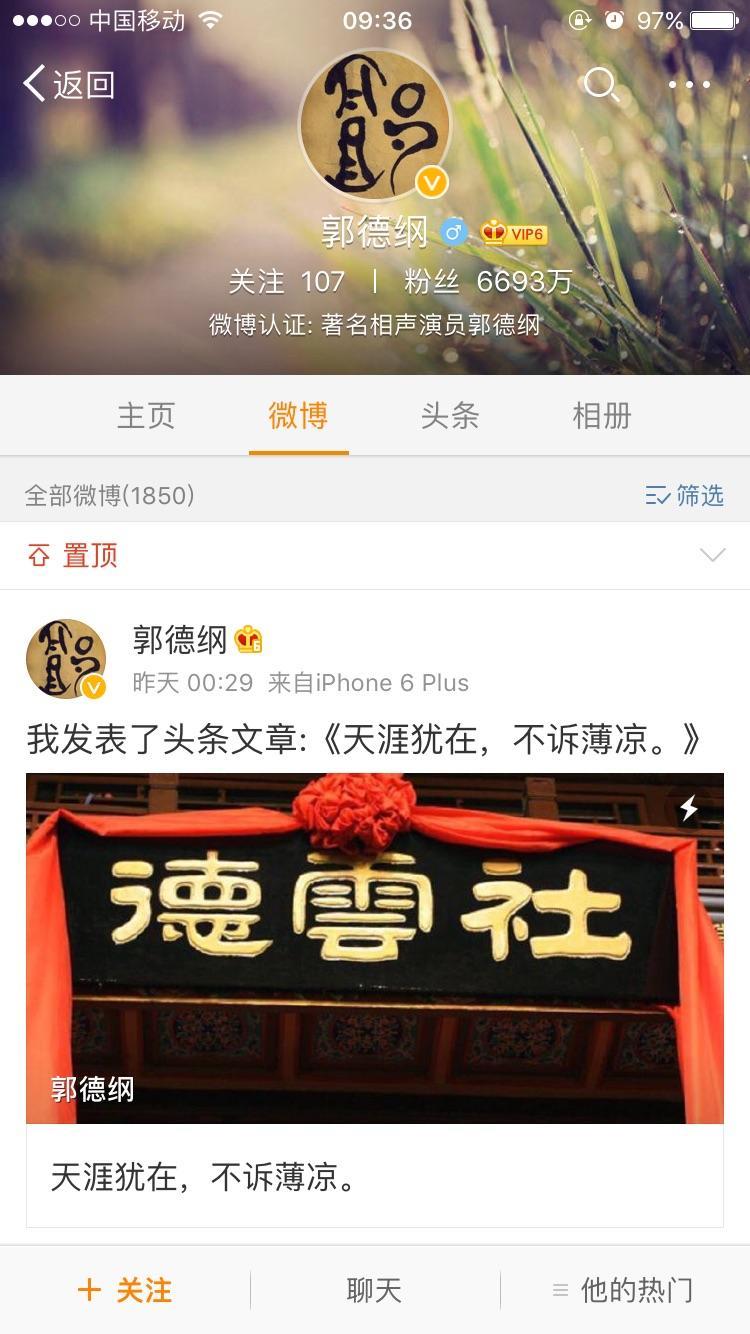The image size is (750, 1334).
Task: Open the search magnifier icon
Action: [601, 85]
